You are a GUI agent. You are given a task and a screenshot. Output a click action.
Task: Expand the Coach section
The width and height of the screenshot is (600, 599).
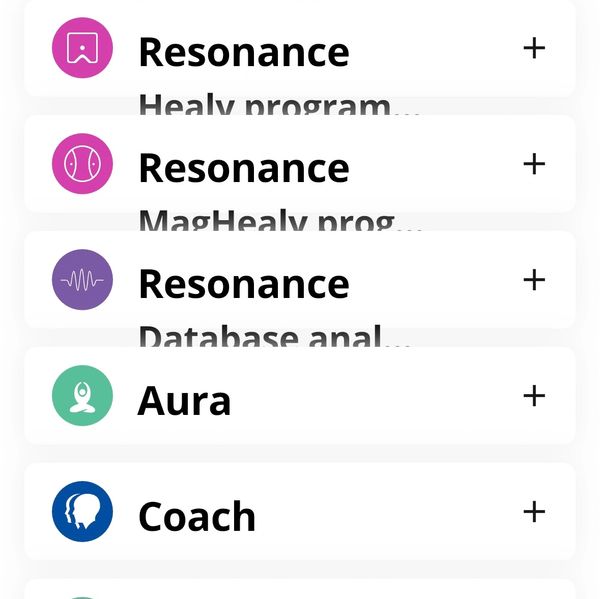tap(535, 512)
